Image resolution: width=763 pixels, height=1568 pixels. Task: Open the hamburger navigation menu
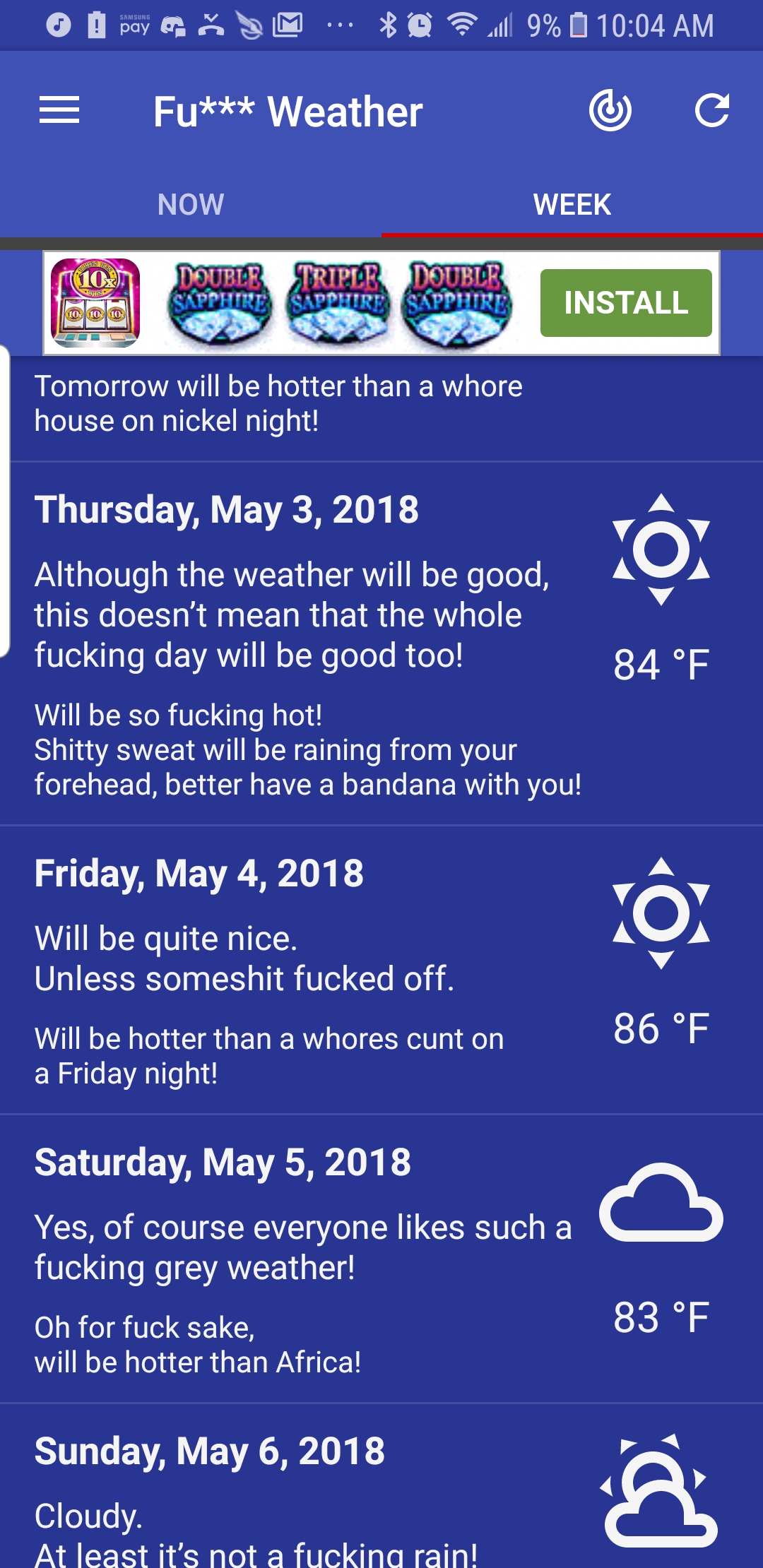(x=59, y=111)
